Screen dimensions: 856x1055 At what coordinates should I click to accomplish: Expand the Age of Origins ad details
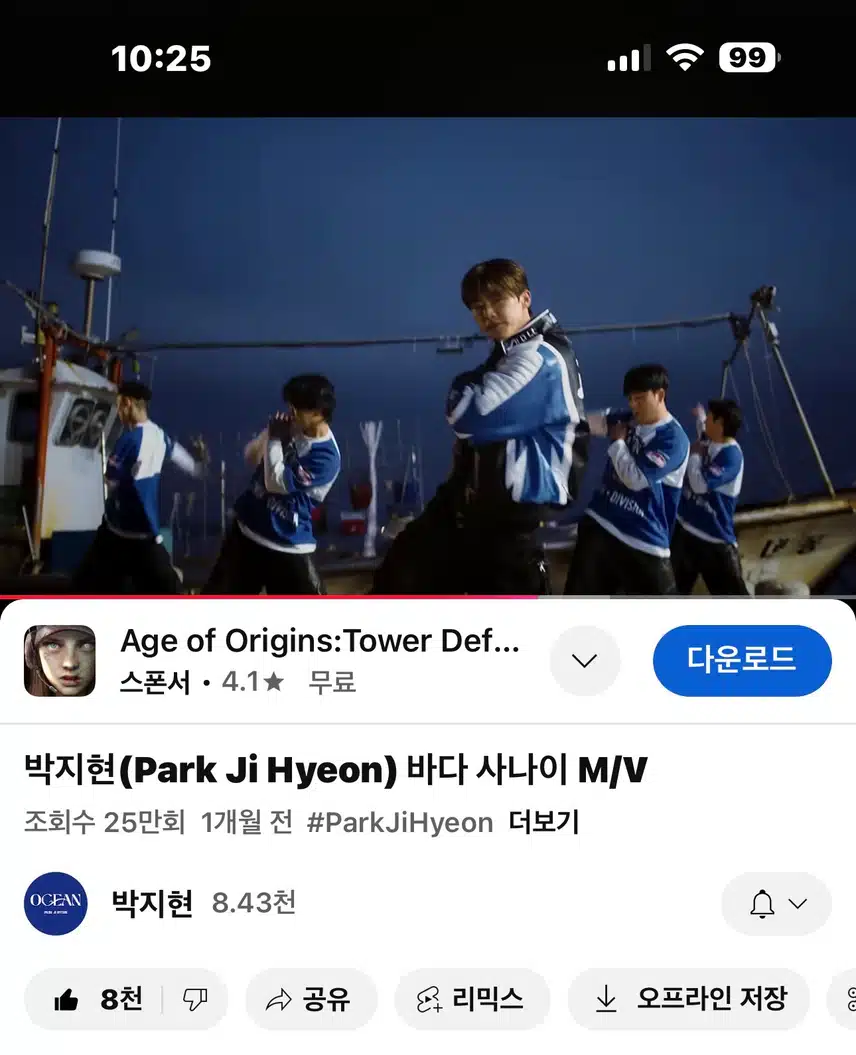(x=585, y=660)
